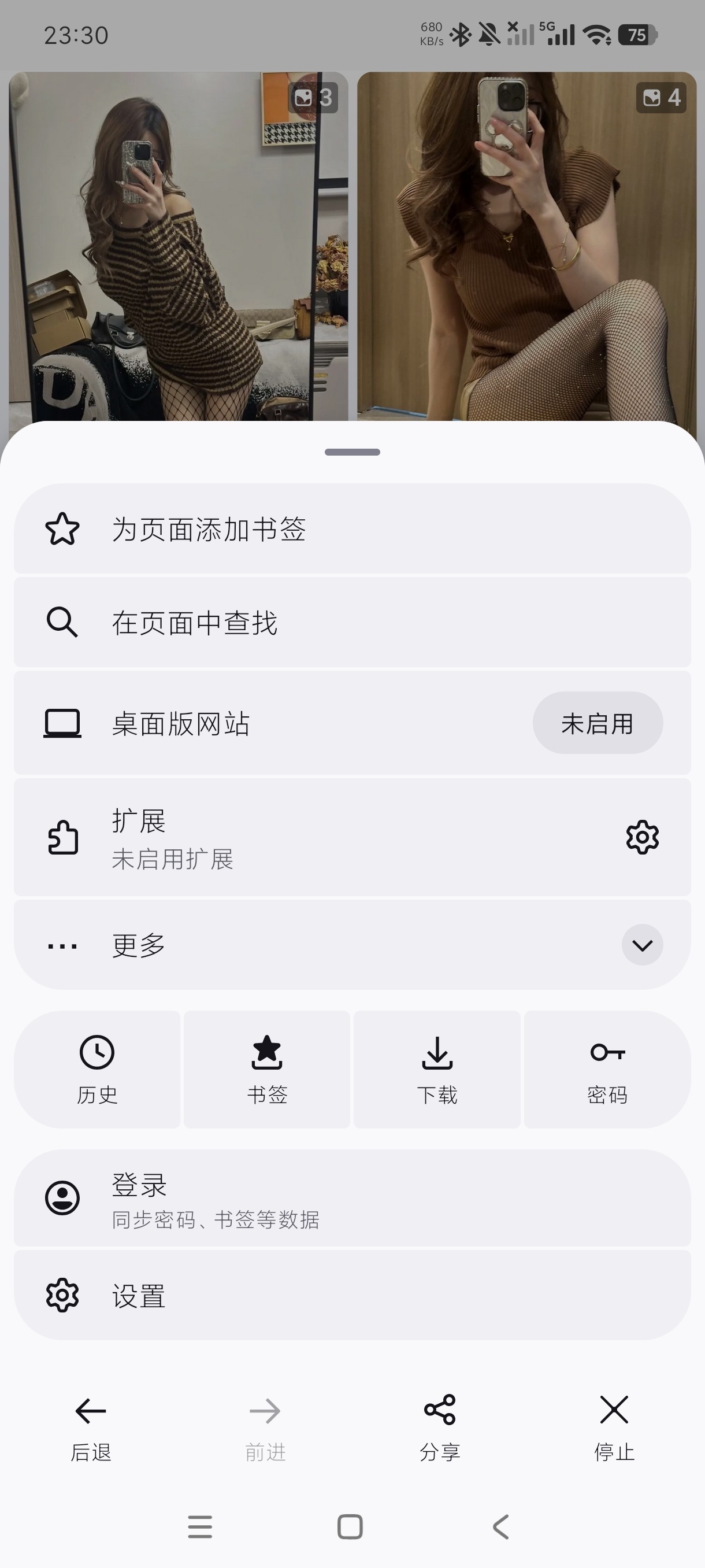Open 设置 settings
Image resolution: width=705 pixels, height=1568 pixels.
[x=352, y=1295]
